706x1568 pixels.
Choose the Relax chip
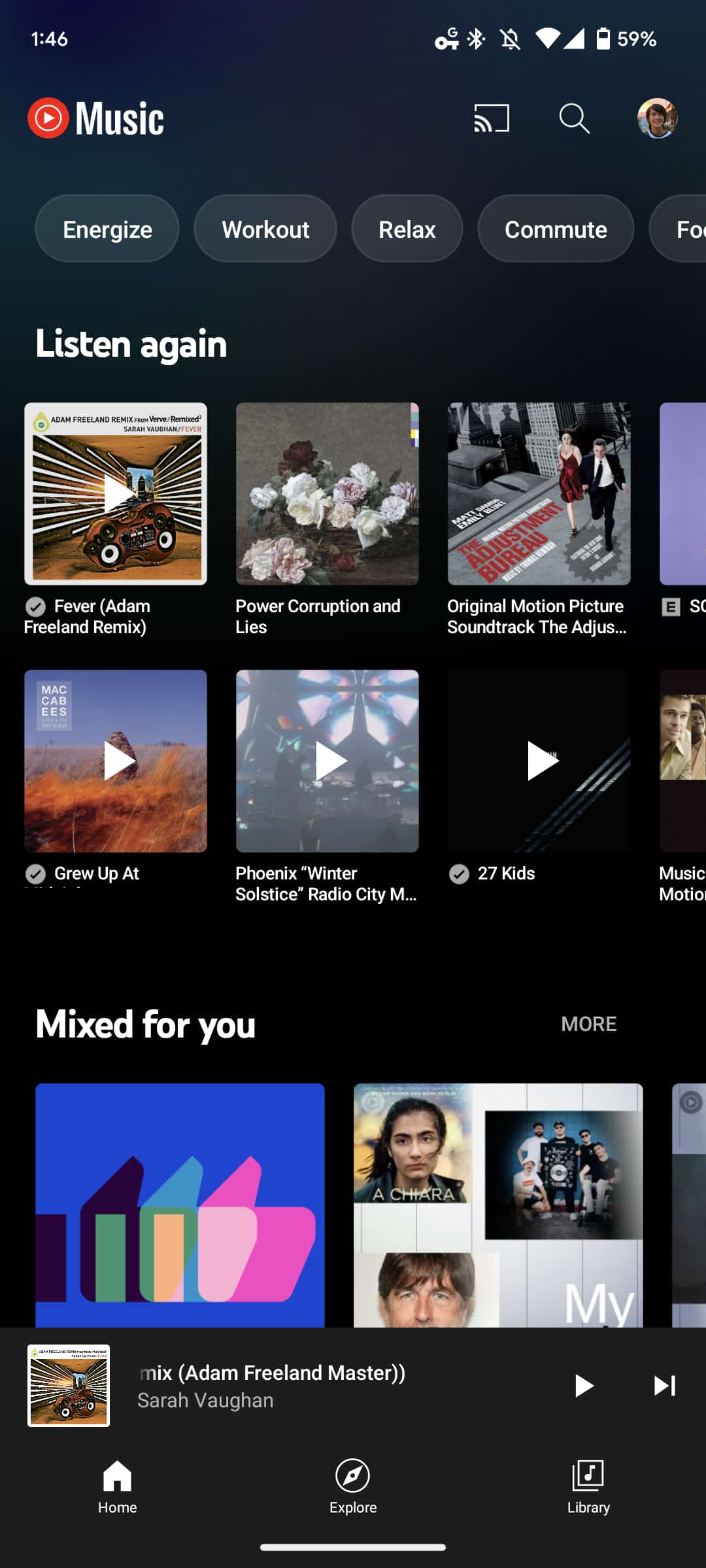point(407,229)
